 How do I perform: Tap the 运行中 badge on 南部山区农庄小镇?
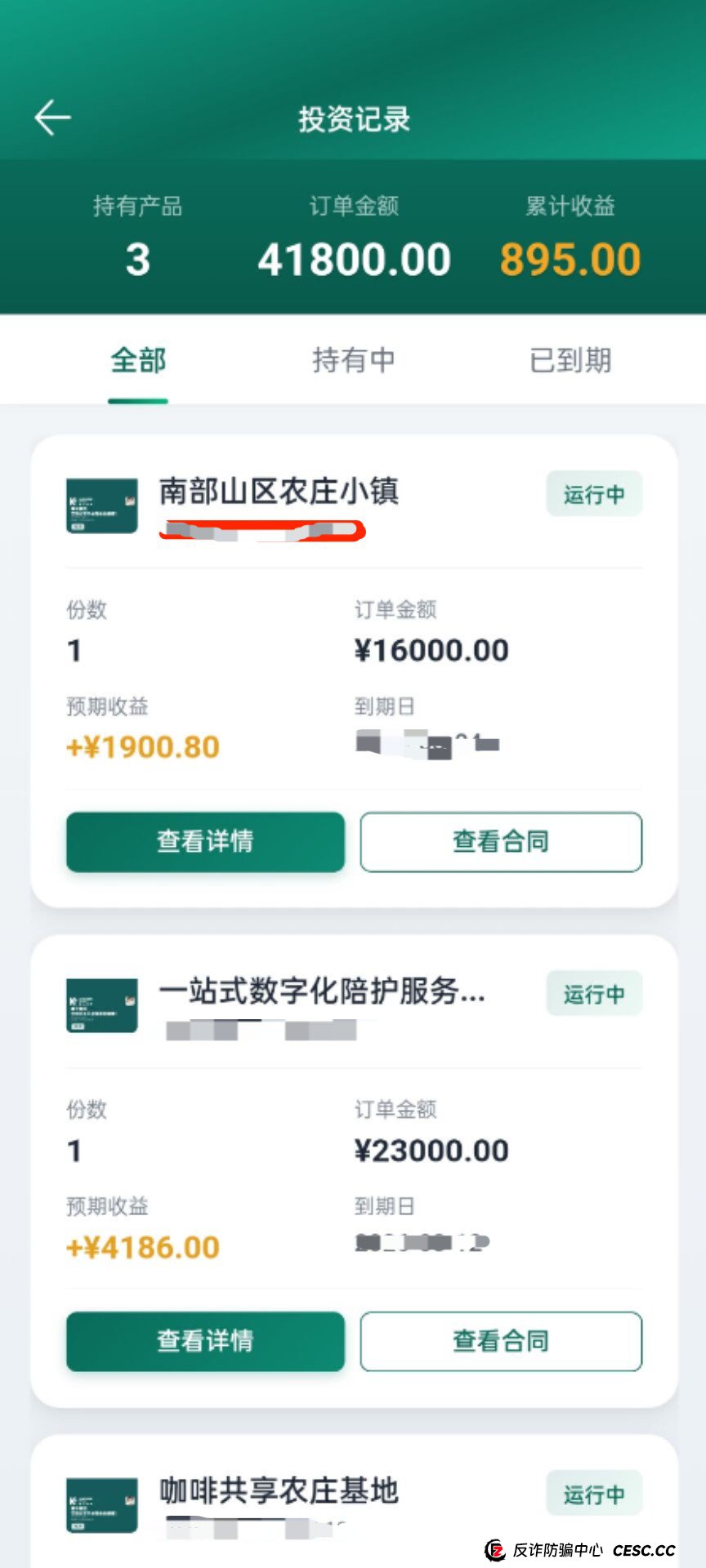pyautogui.click(x=594, y=494)
